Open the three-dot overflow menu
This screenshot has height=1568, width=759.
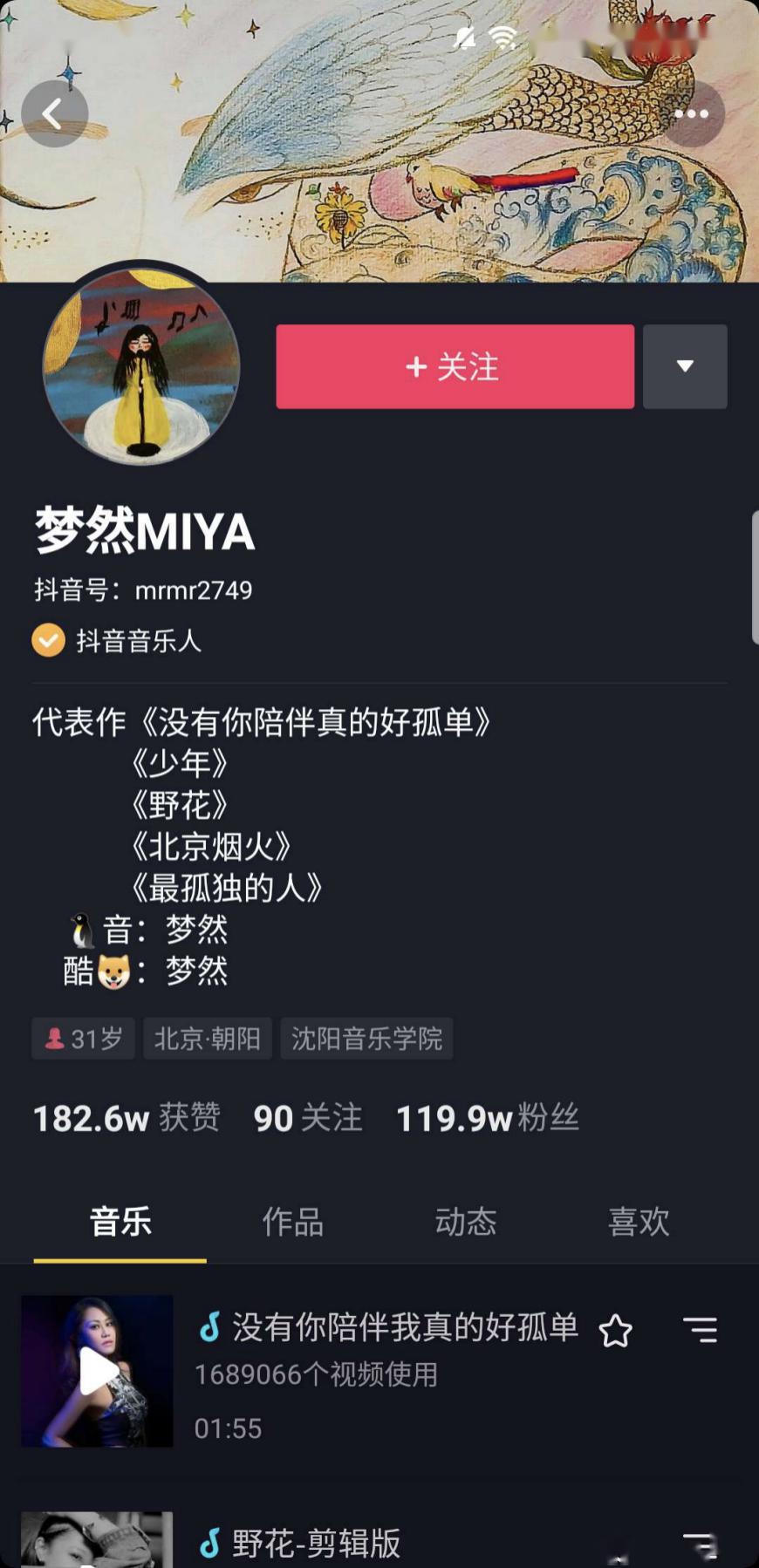(x=692, y=114)
